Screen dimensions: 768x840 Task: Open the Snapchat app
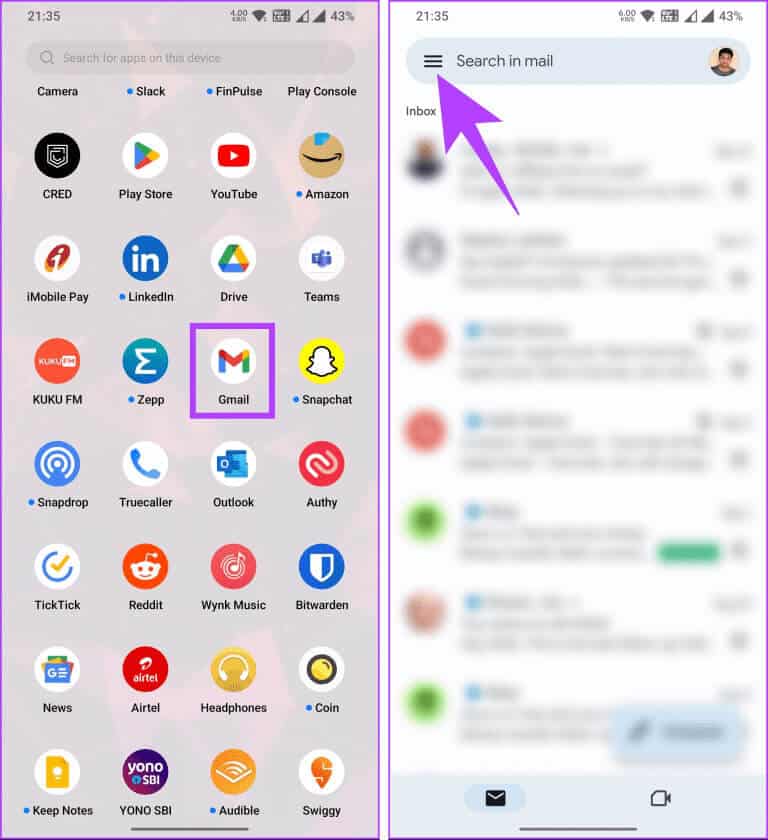[321, 362]
